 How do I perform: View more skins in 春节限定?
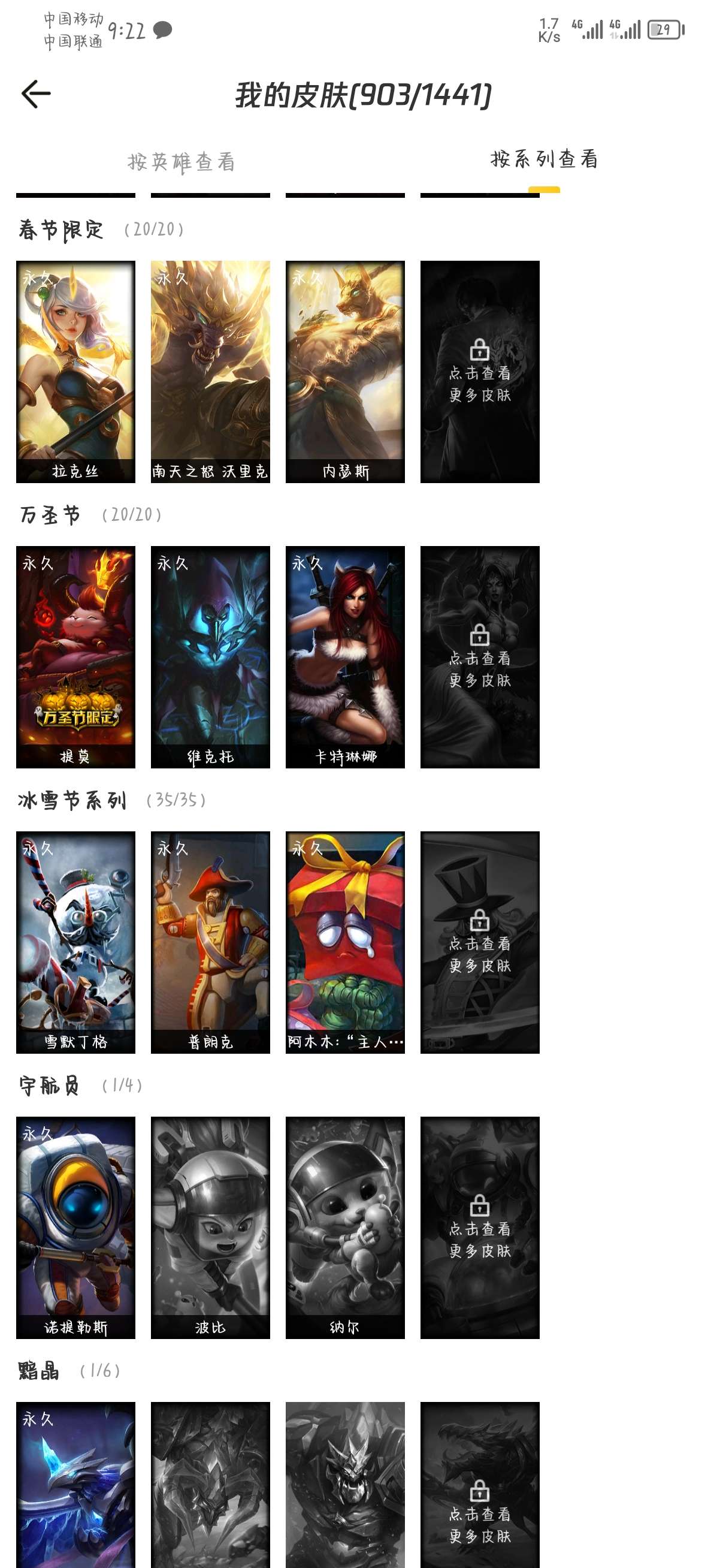click(x=480, y=372)
